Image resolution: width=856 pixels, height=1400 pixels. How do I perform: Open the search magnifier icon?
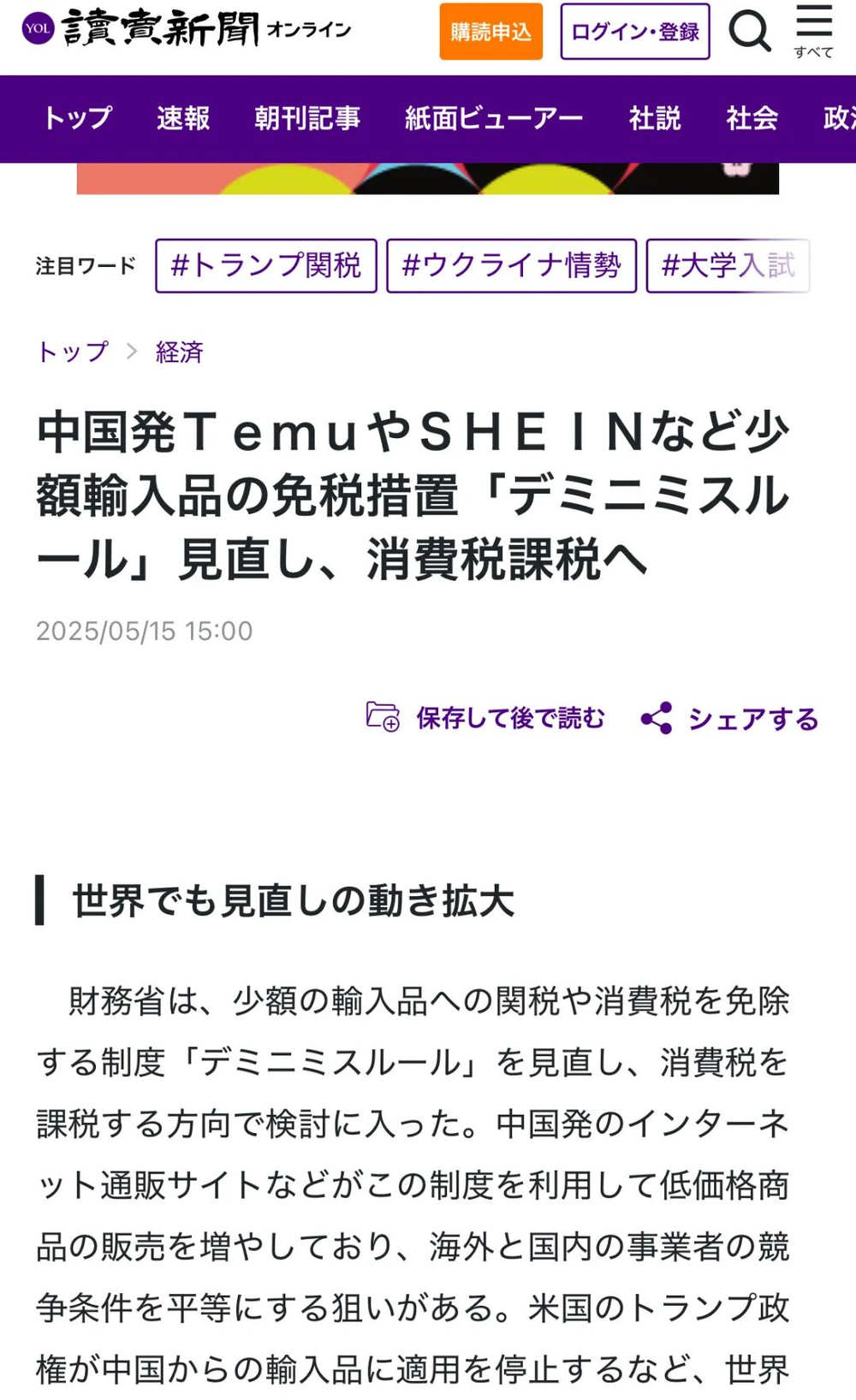(x=750, y=31)
